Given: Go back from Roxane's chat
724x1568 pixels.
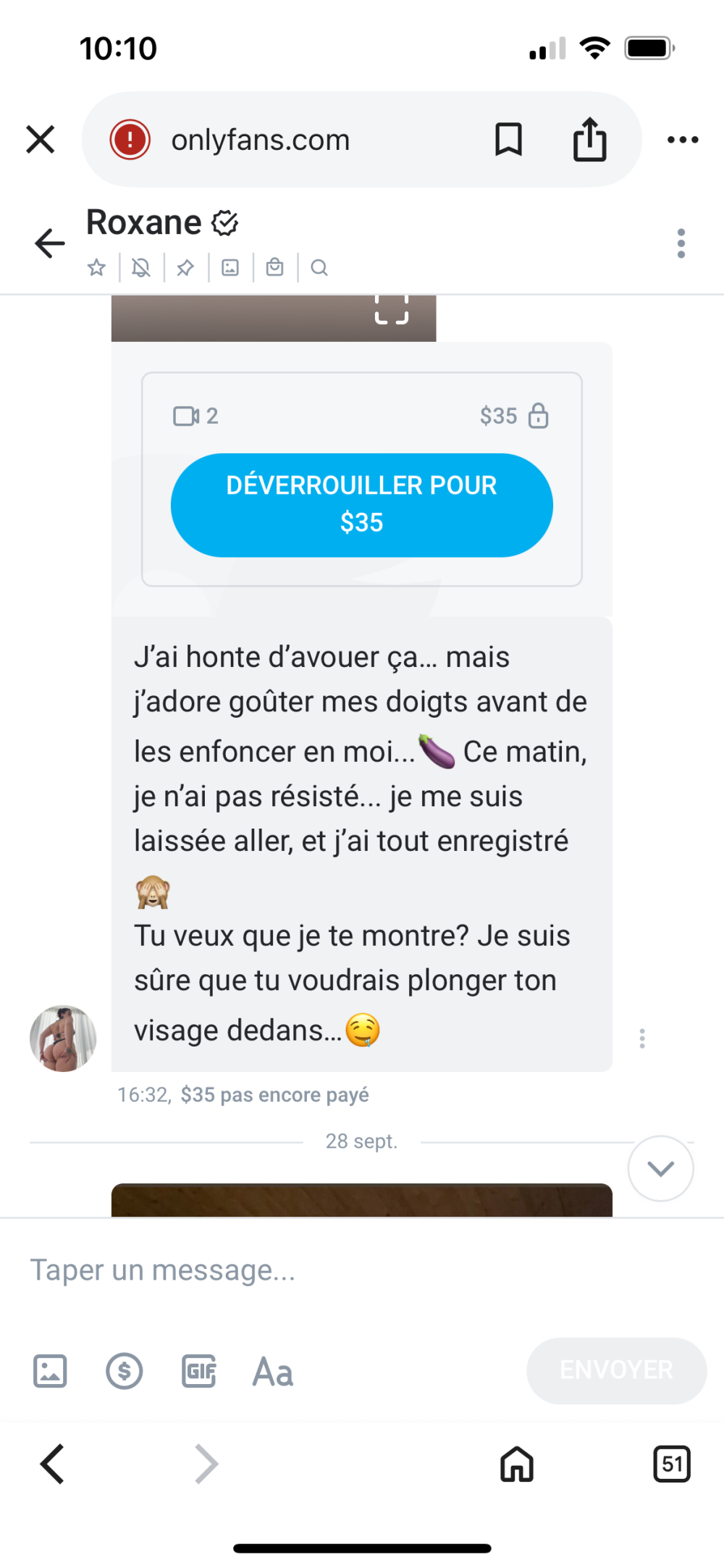Looking at the screenshot, I should (50, 243).
